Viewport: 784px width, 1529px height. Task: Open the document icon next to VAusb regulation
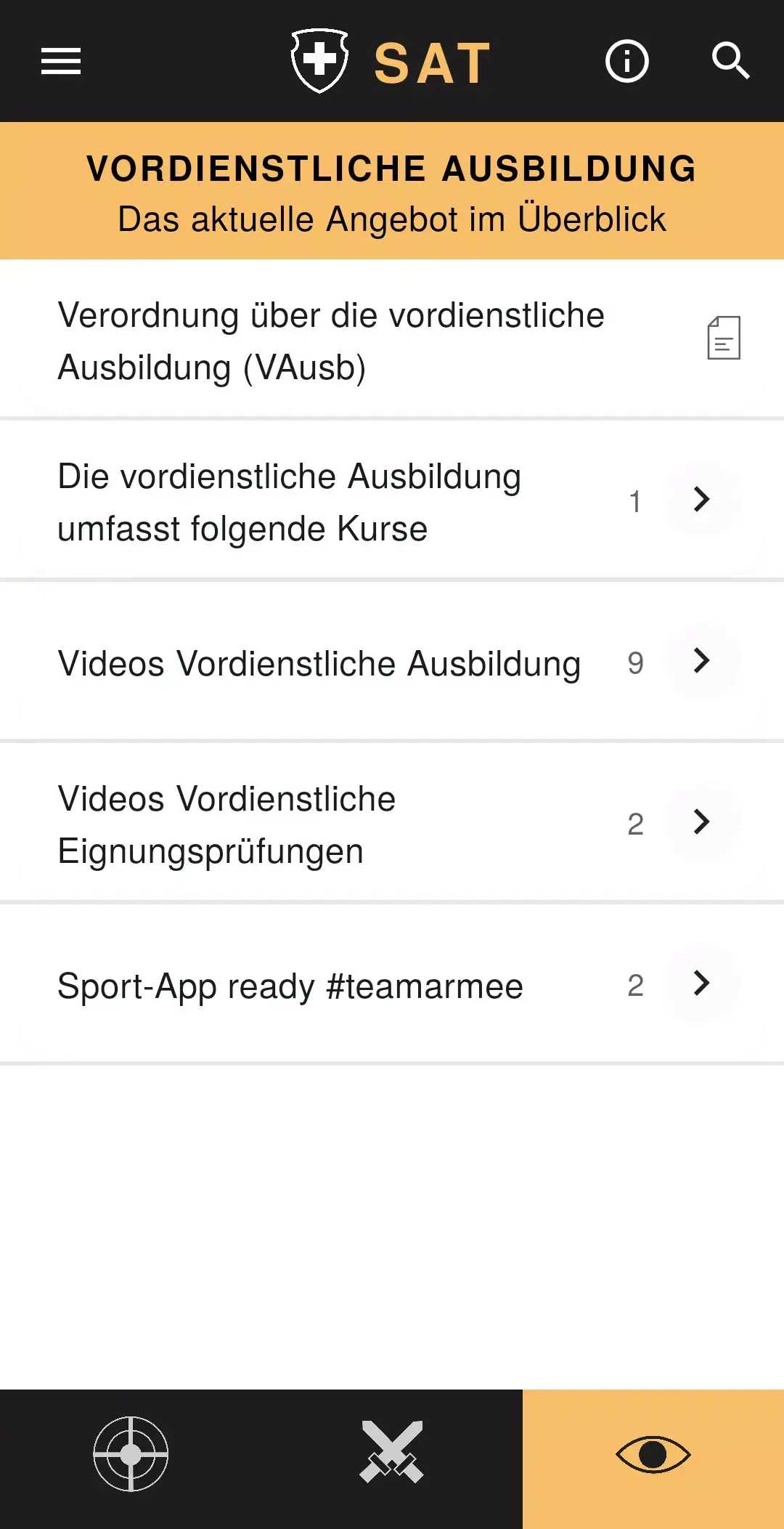(x=722, y=338)
